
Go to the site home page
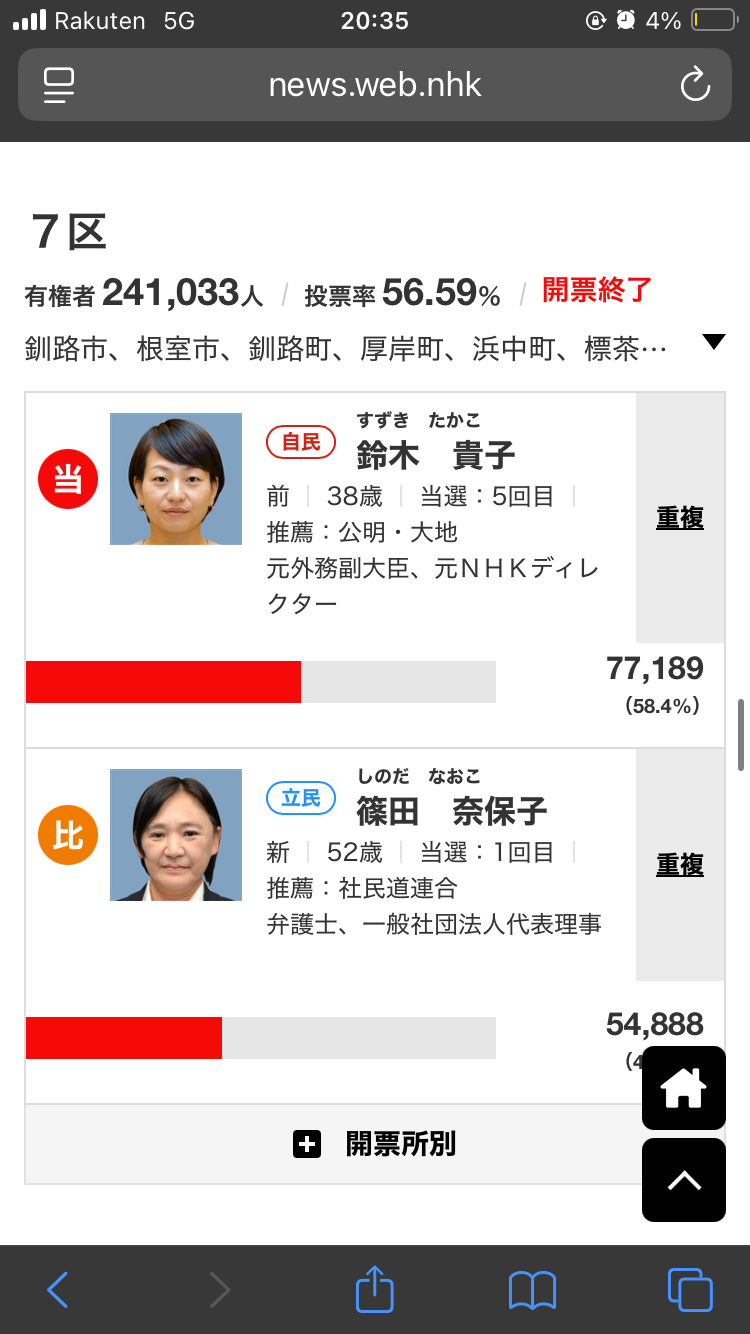coord(684,1088)
